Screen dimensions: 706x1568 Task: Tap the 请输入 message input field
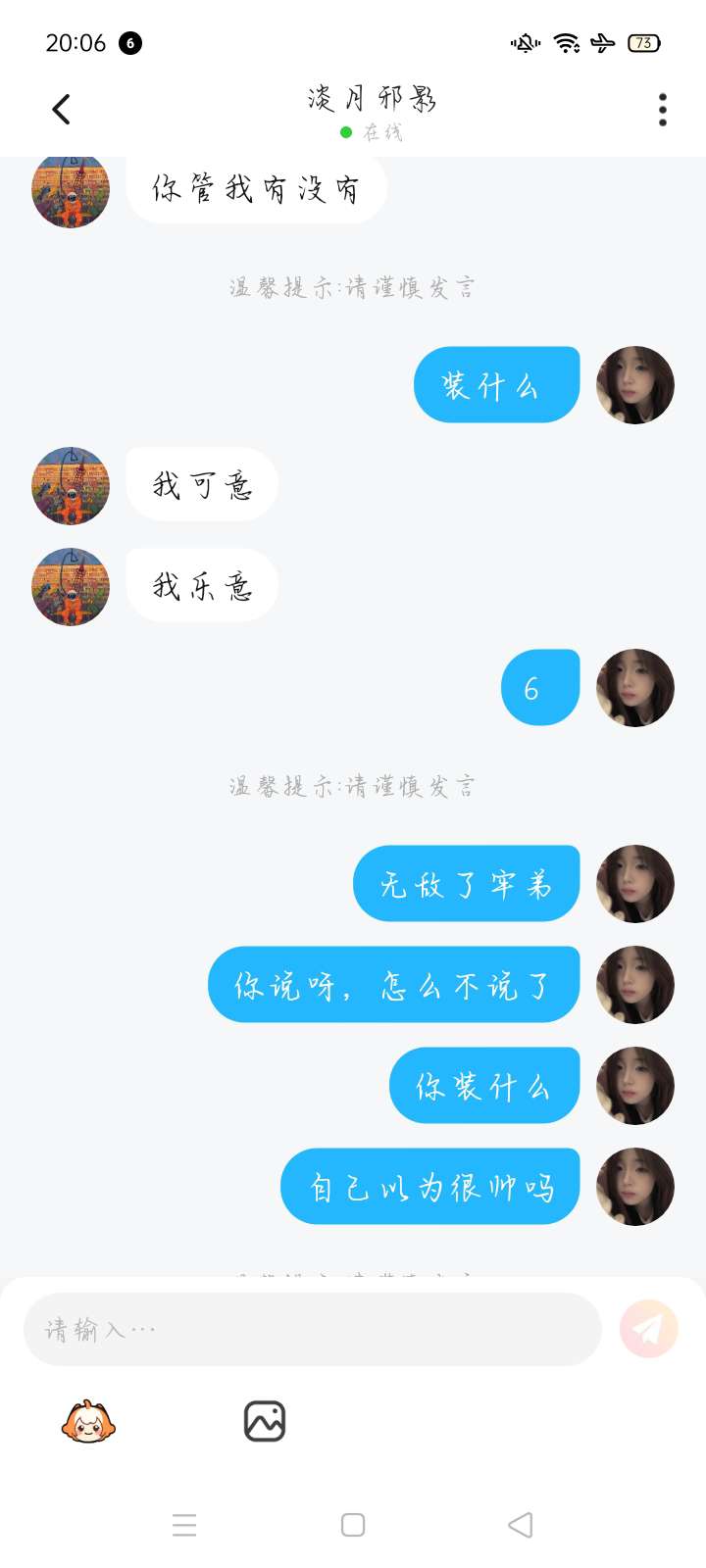pyautogui.click(x=312, y=1329)
